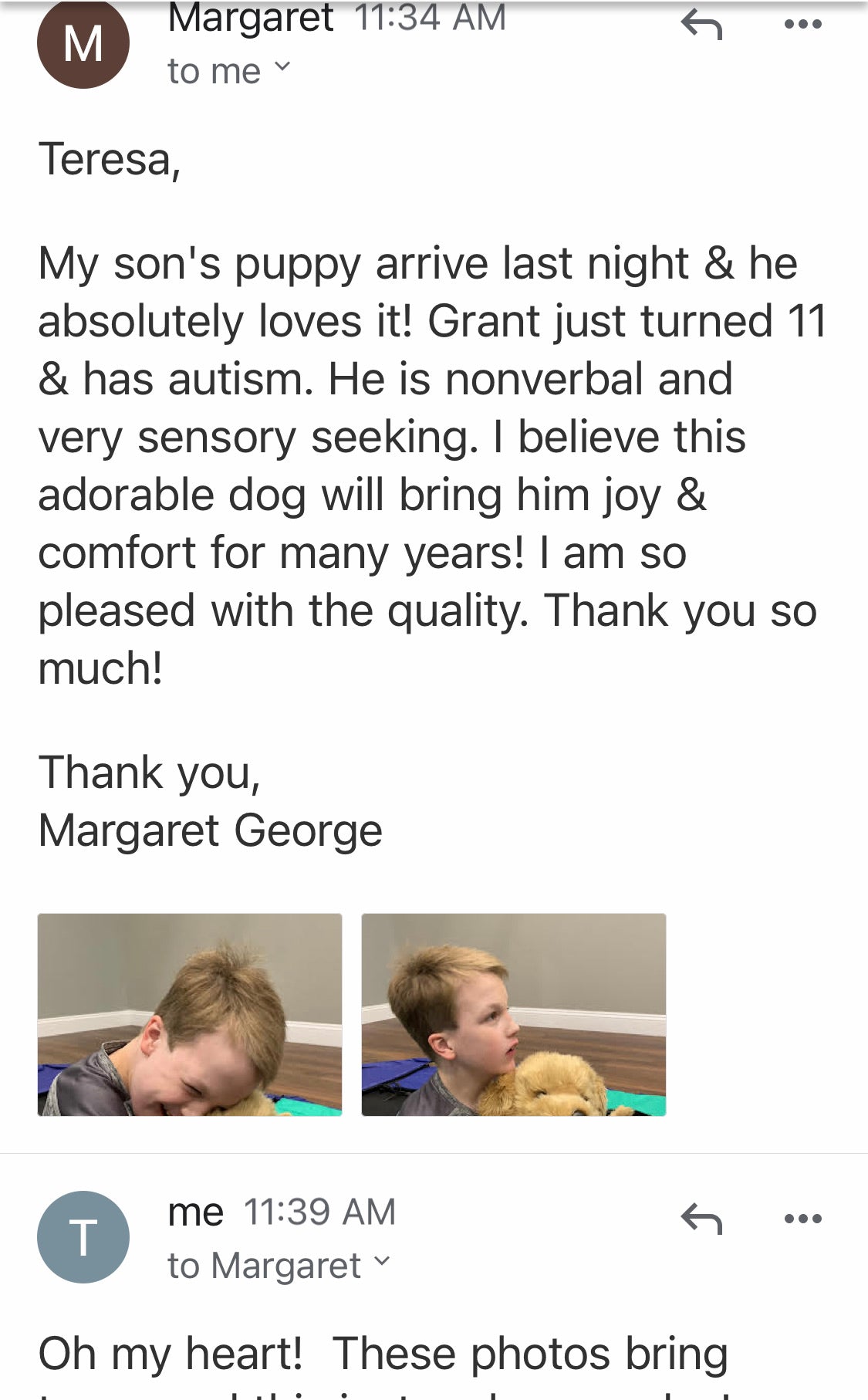Open second attached photo with plush puppy

(x=513, y=1014)
